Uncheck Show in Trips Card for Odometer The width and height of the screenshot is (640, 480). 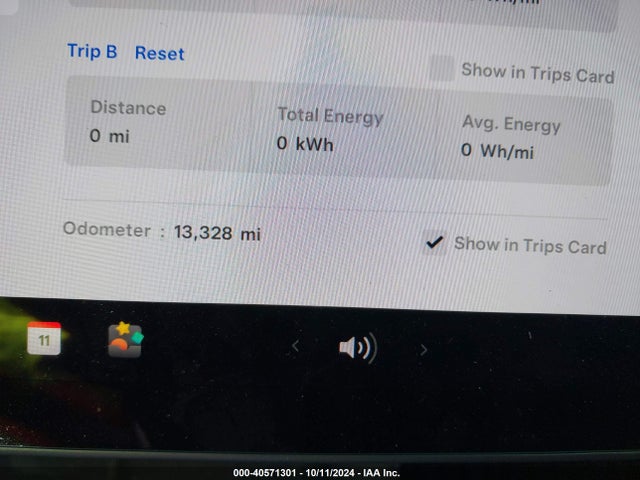point(434,242)
